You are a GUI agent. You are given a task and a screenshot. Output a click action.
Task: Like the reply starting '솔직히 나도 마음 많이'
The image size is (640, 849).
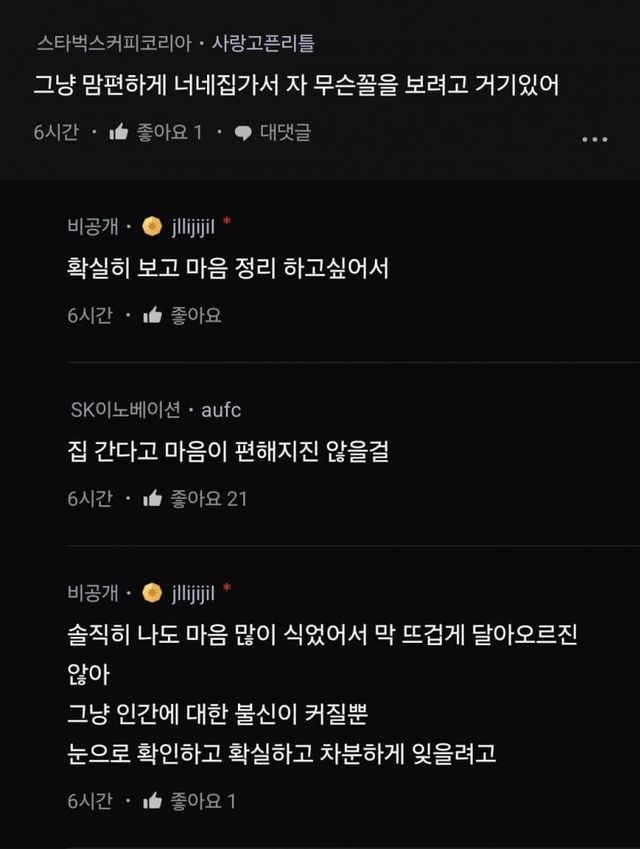tap(190, 801)
